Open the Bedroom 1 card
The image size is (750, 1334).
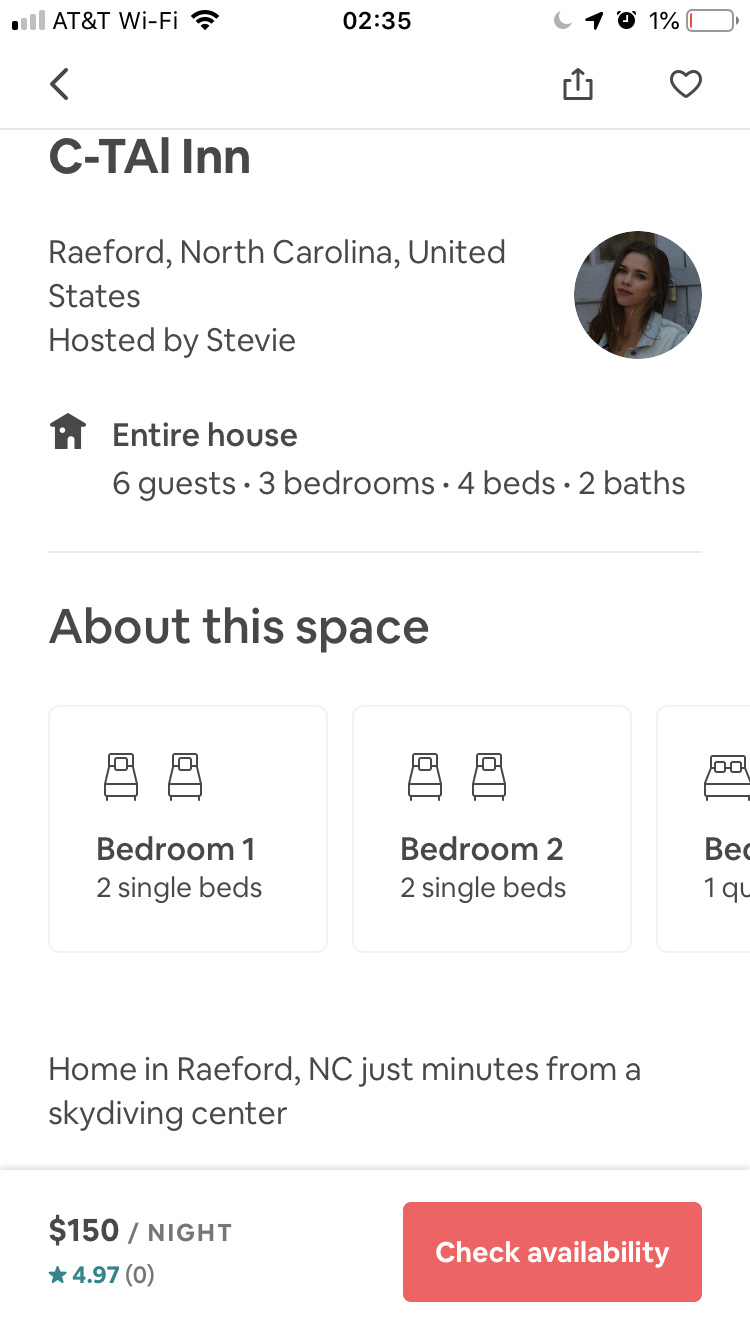point(188,829)
